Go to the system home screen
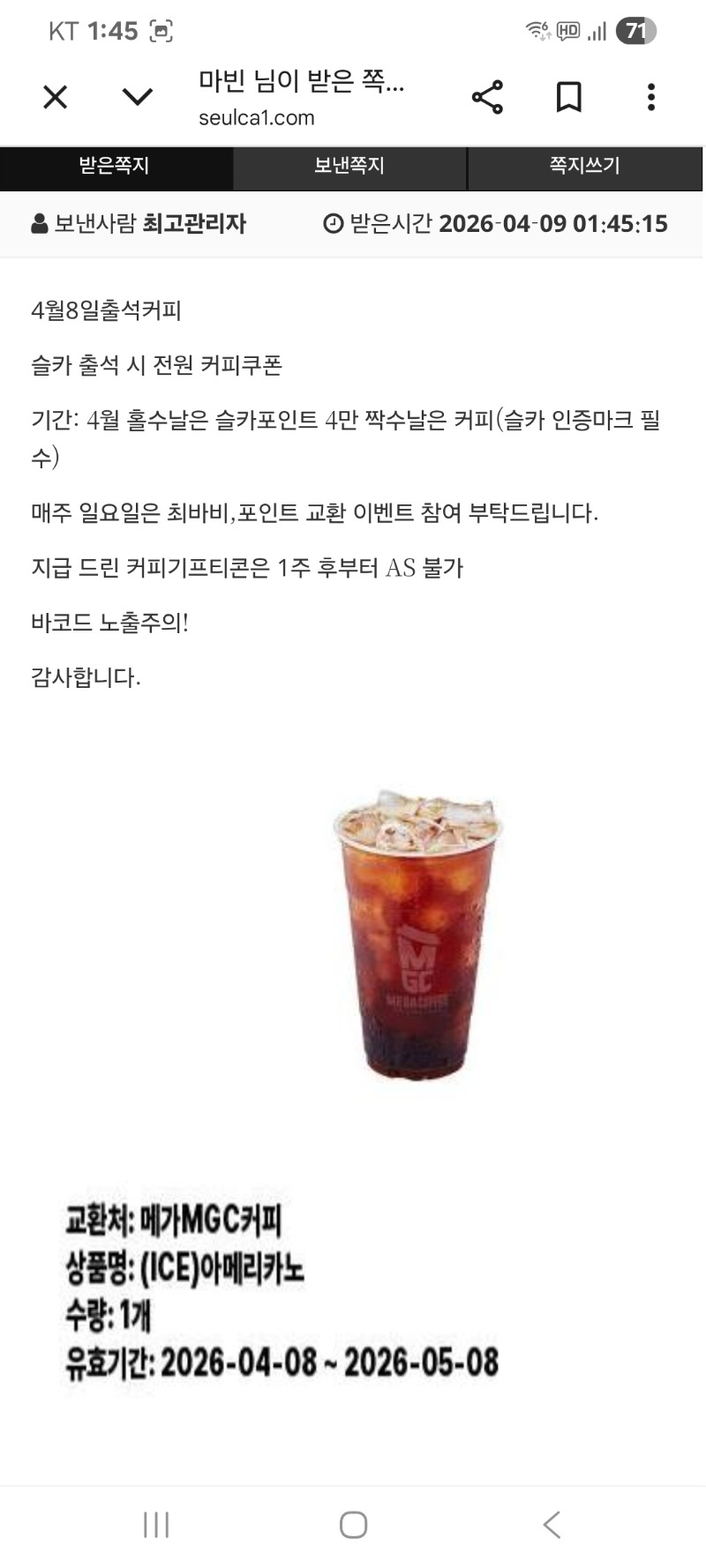 353,1524
